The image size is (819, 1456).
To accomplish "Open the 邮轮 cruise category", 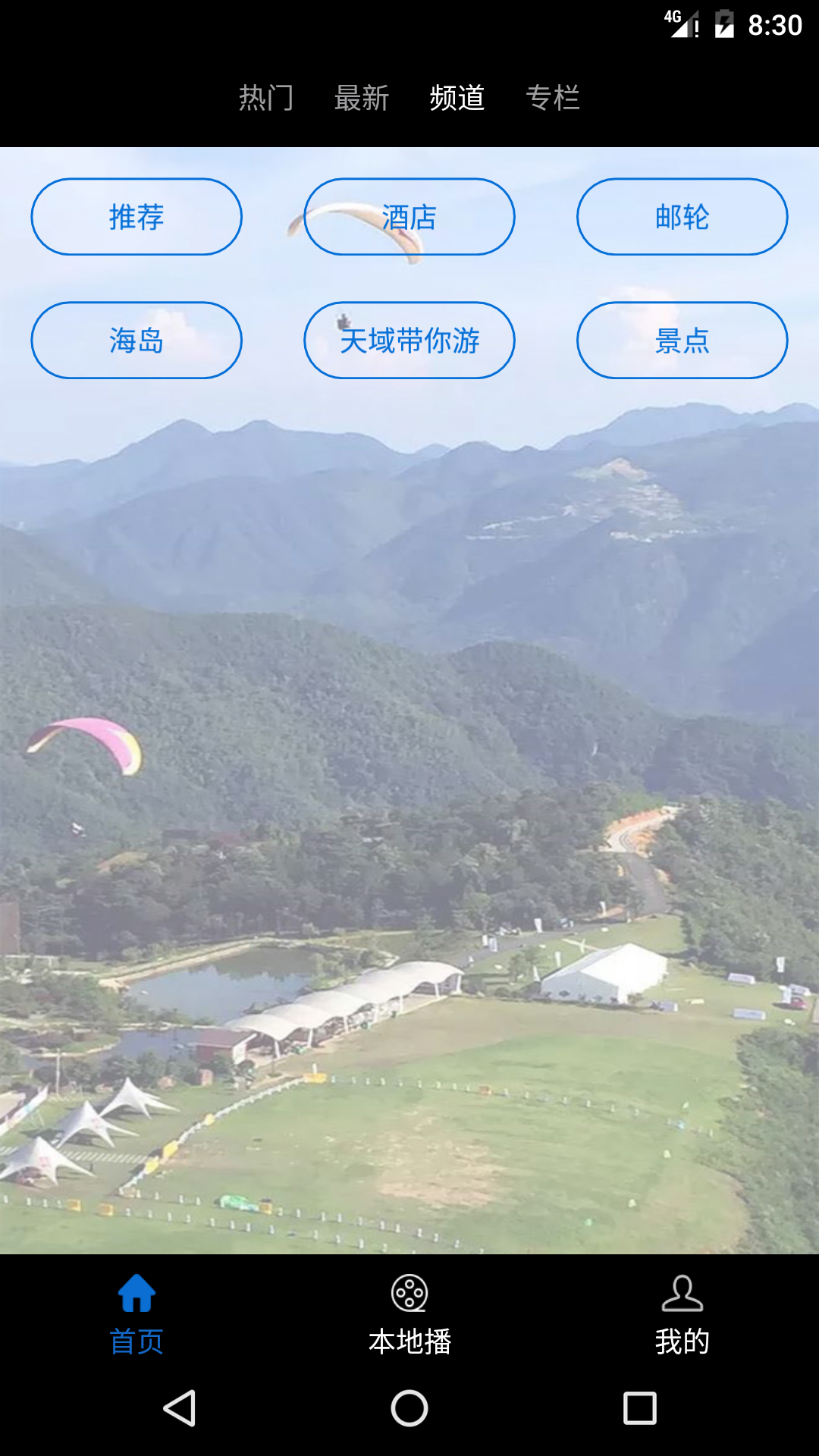I will coord(681,217).
